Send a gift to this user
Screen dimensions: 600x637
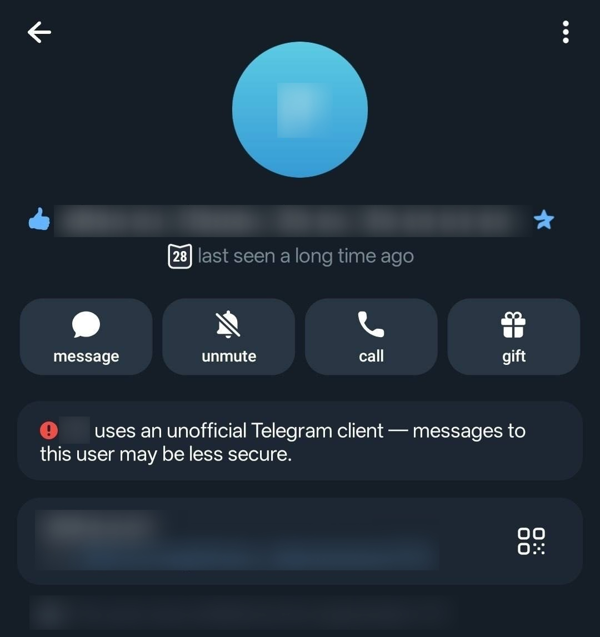click(x=514, y=336)
